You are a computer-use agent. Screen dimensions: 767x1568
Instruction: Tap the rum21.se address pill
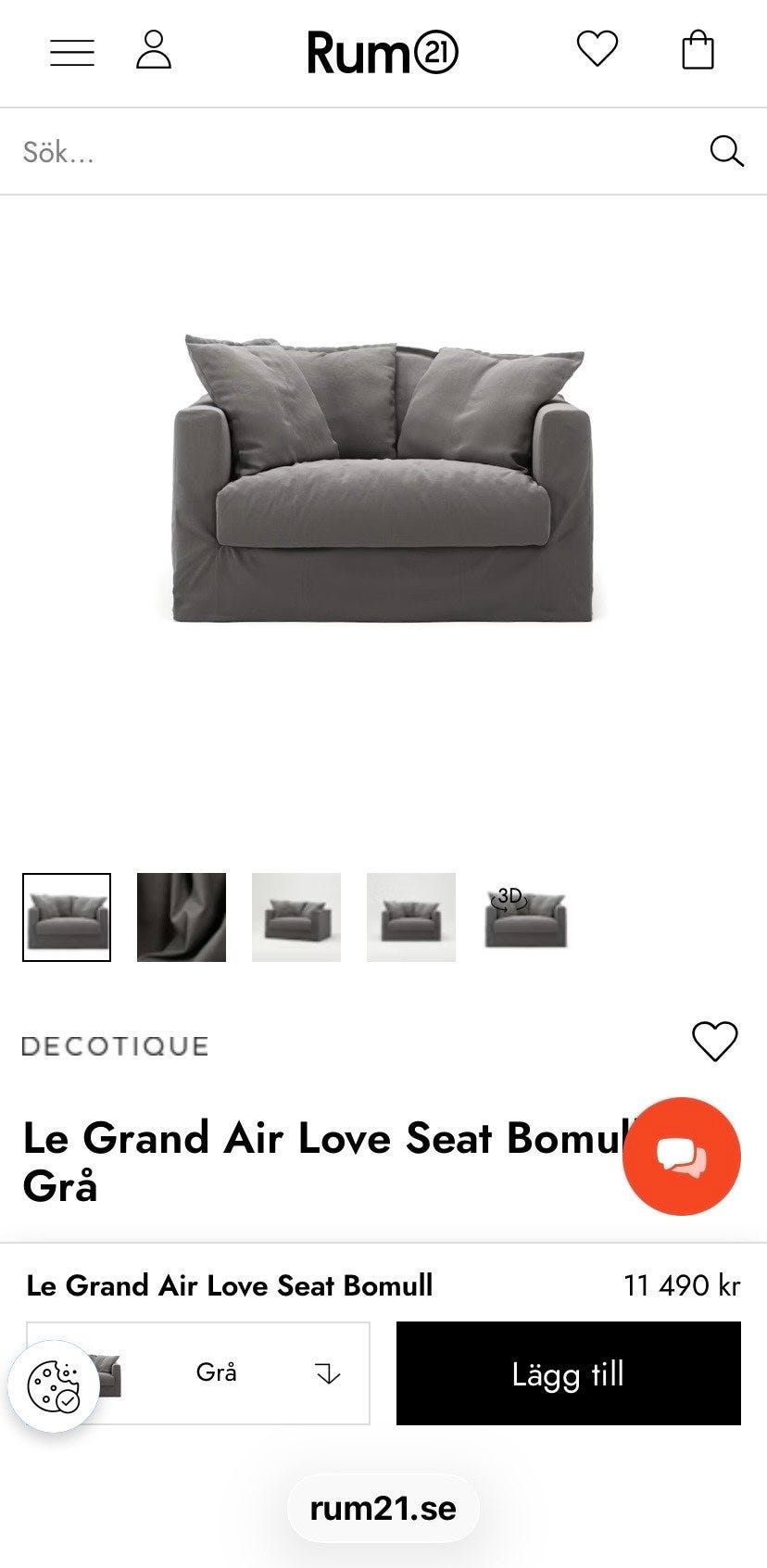[383, 1509]
